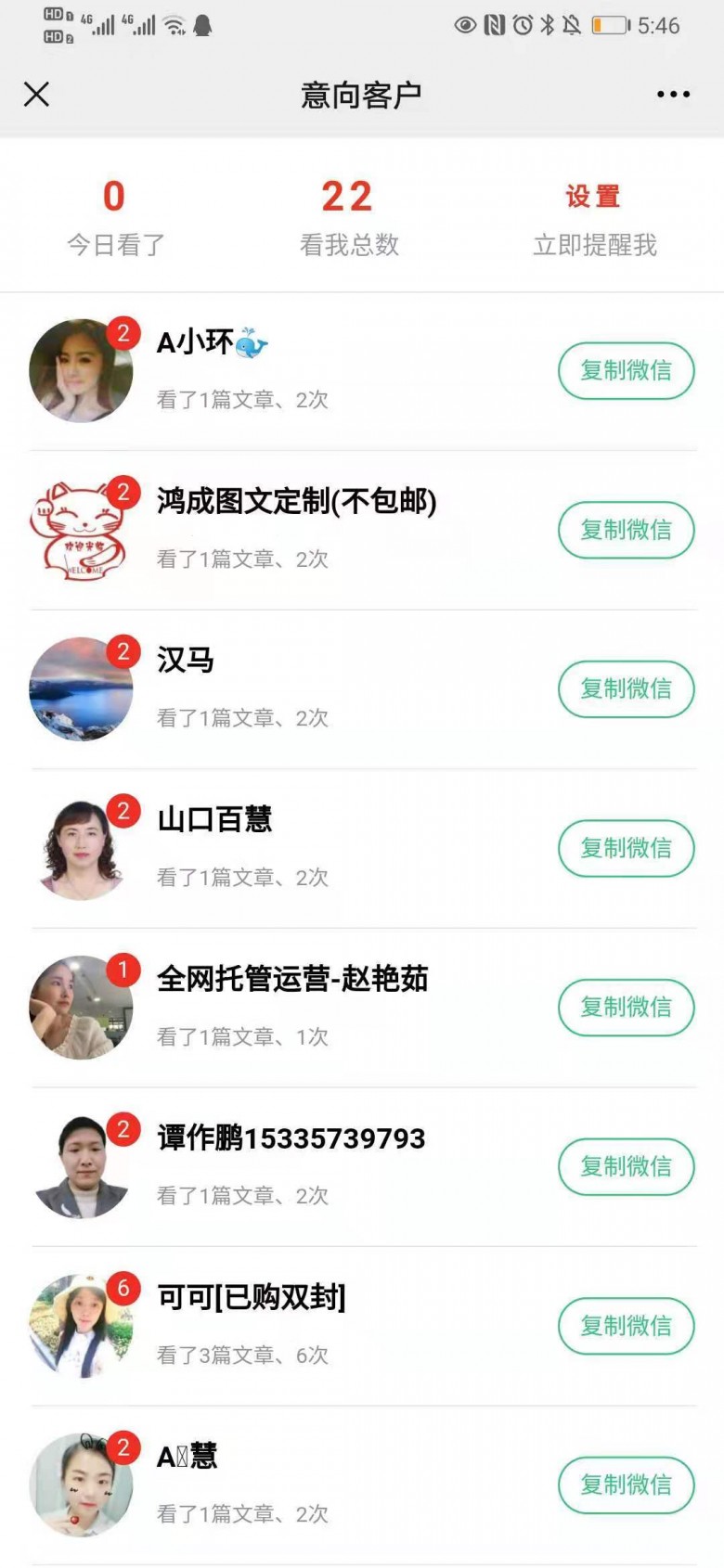The width and height of the screenshot is (724, 1568).
Task: Open the three-dot menu at top right
Action: pos(670,93)
